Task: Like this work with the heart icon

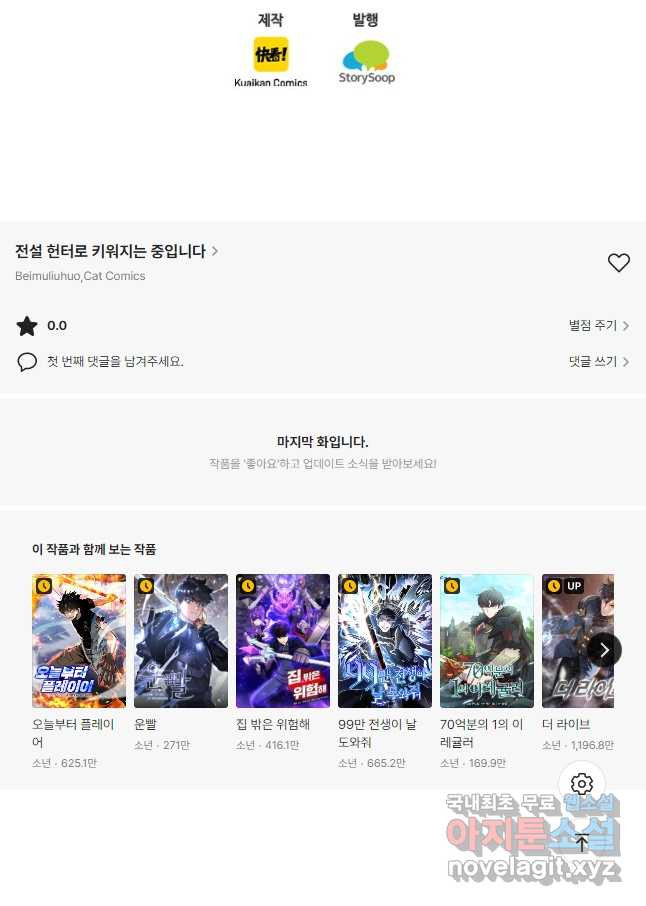Action: [619, 263]
